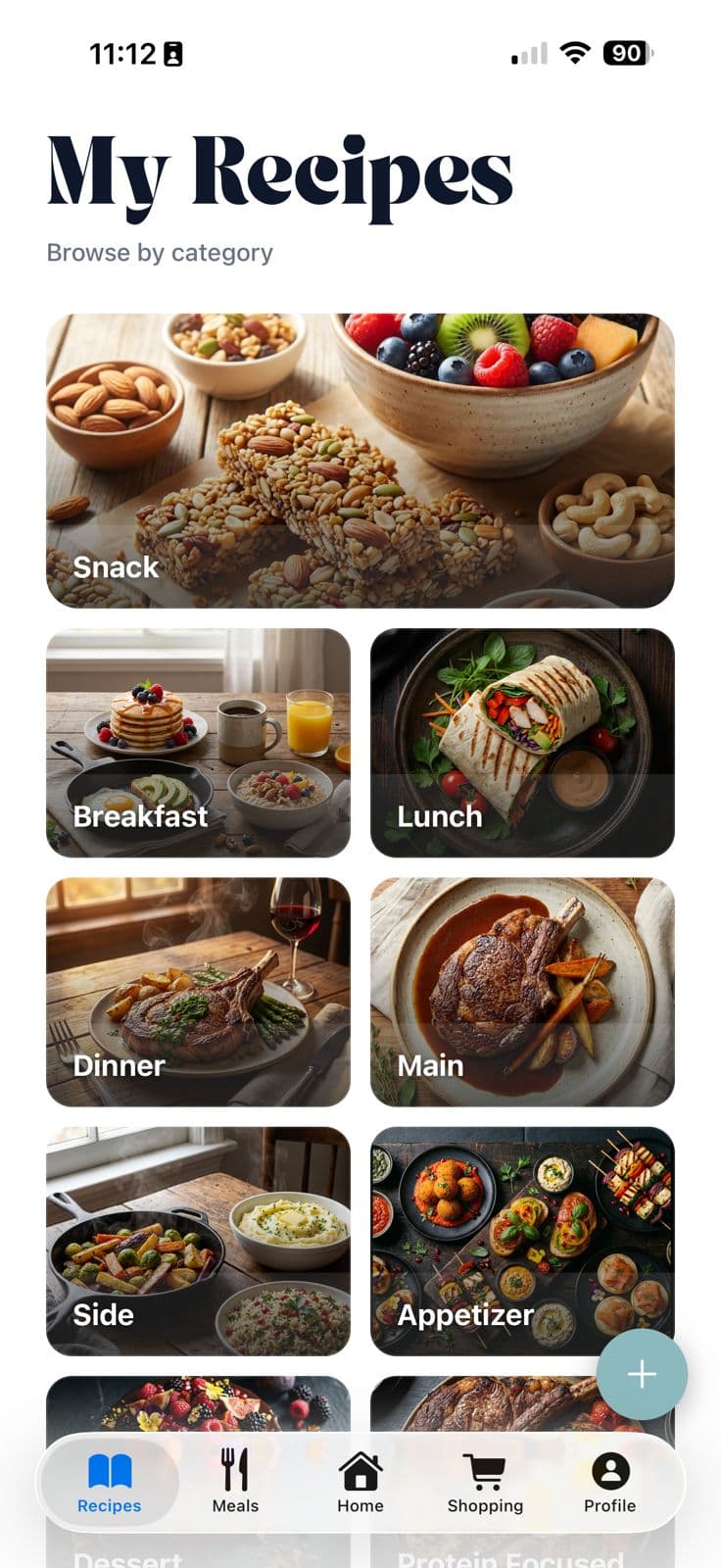This screenshot has width=721, height=1568.
Task: Open the Shopping cart icon
Action: (484, 1467)
